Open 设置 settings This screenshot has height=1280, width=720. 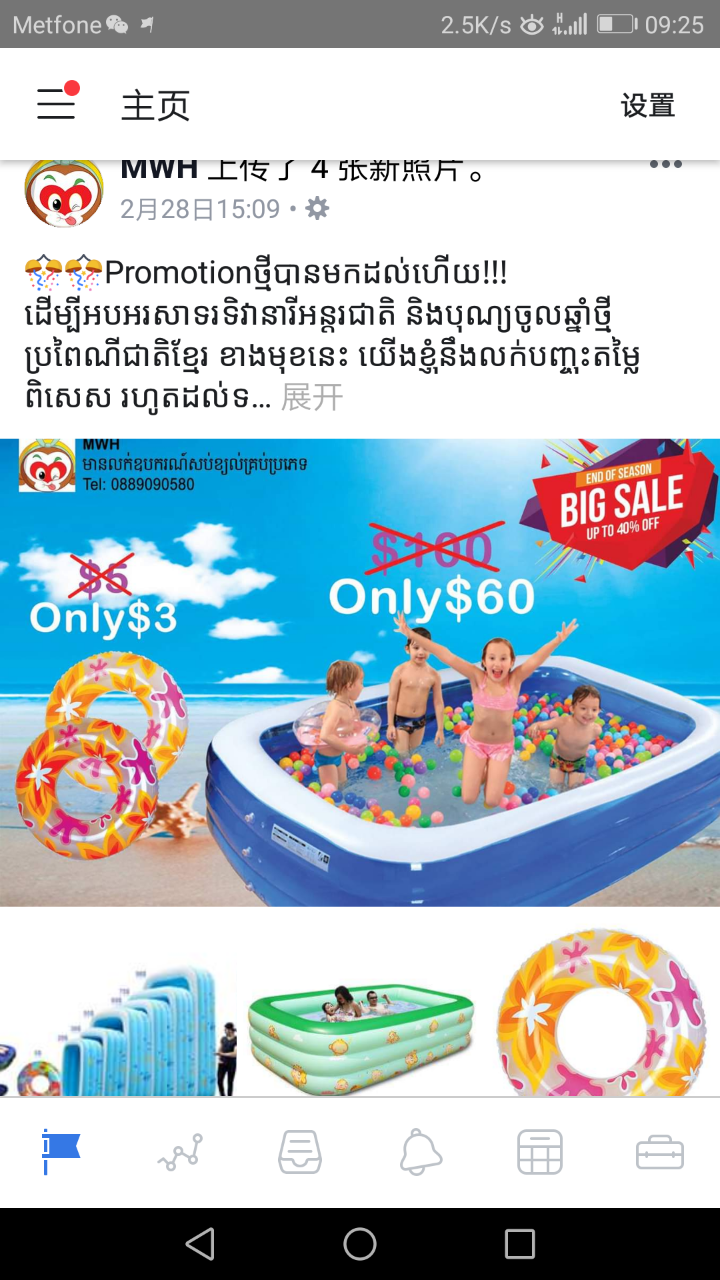coord(648,105)
